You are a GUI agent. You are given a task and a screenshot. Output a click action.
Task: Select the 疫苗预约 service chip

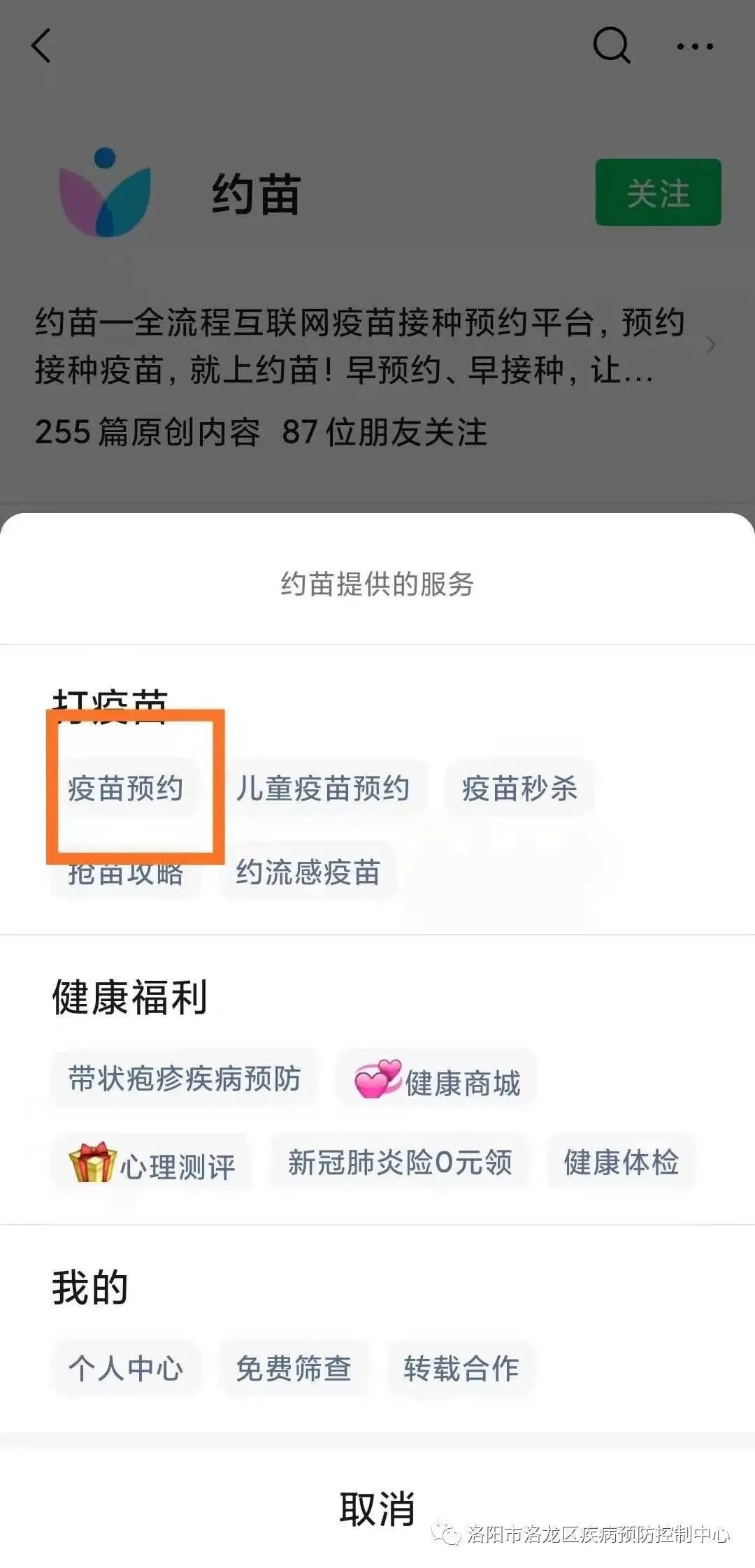126,788
